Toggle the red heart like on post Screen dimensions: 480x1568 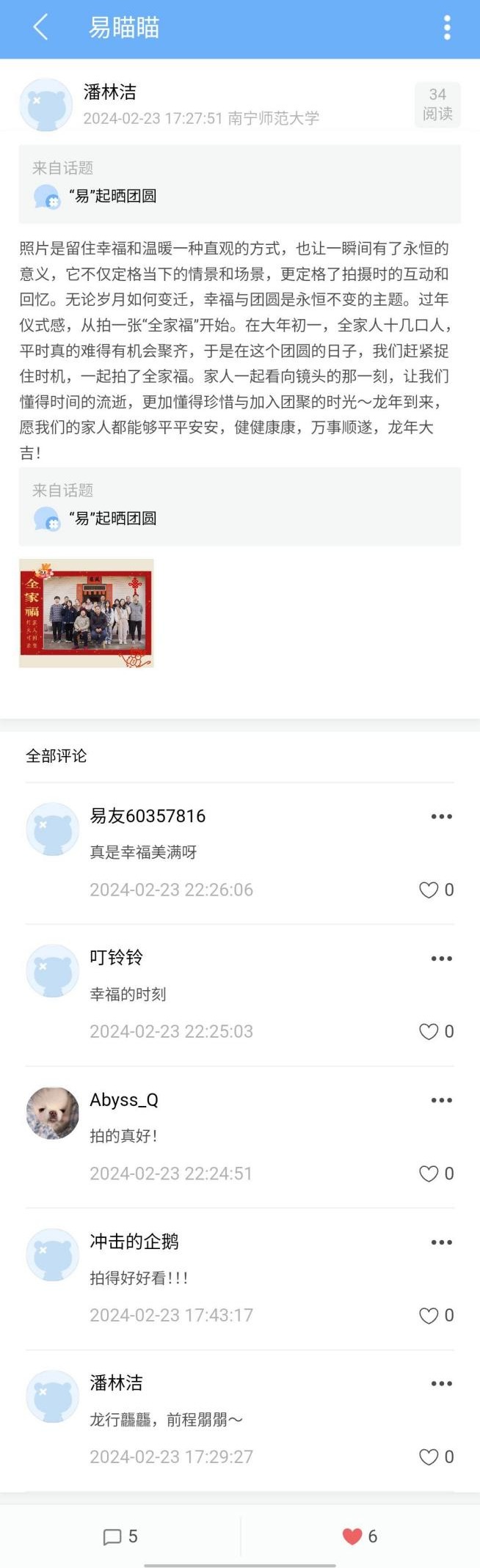tap(353, 1536)
